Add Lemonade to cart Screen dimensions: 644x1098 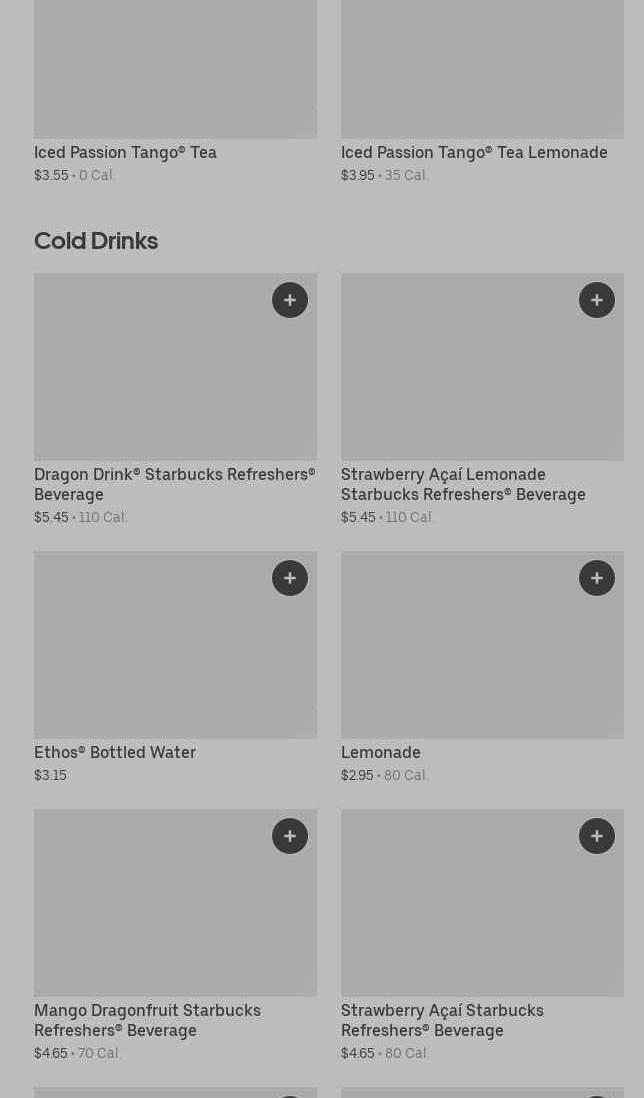click(x=597, y=578)
